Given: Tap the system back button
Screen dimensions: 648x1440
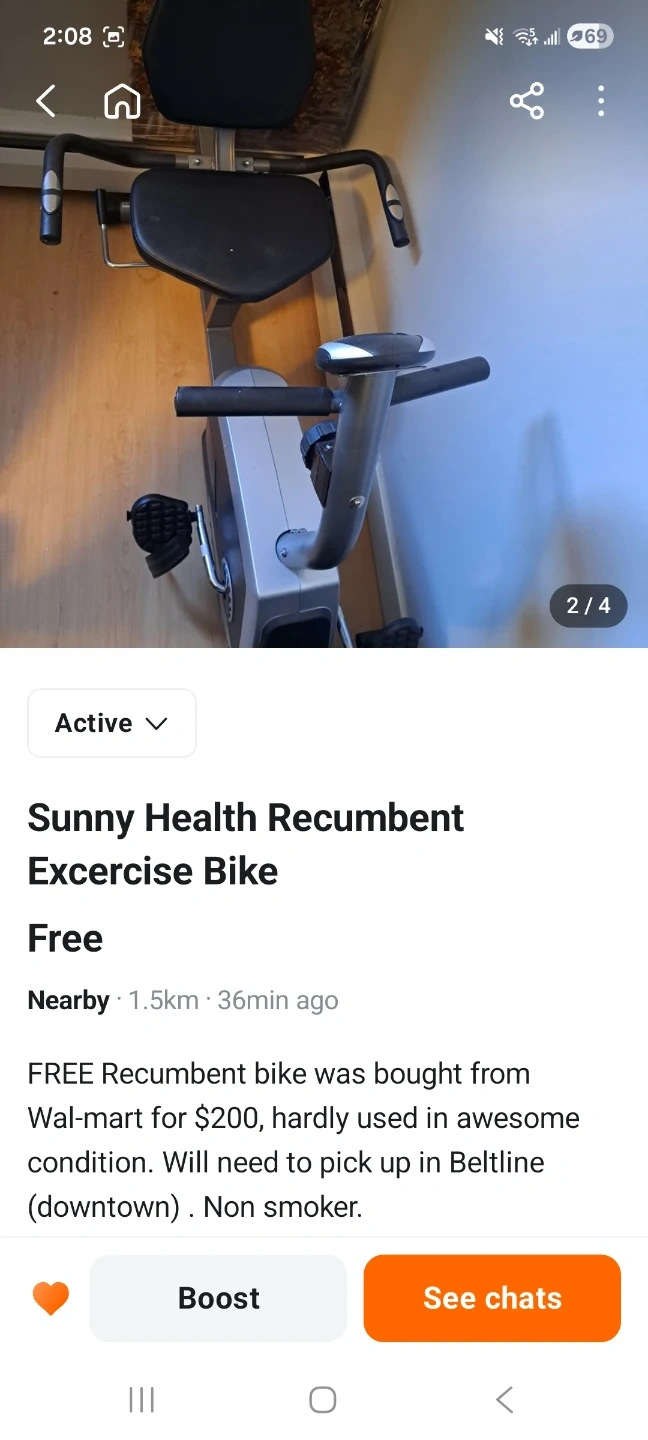Looking at the screenshot, I should pos(505,1399).
